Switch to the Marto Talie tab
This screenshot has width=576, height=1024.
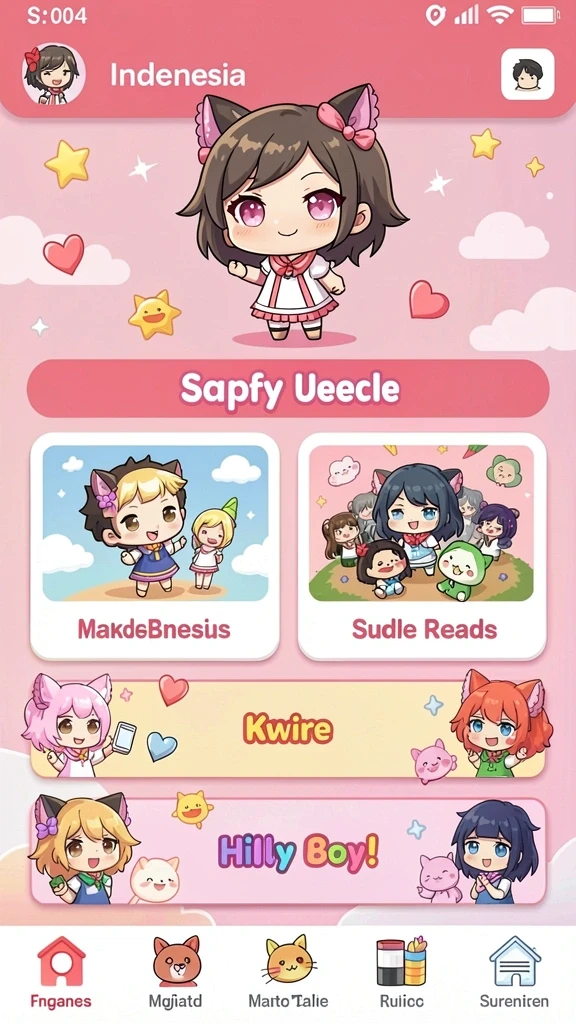point(288,971)
